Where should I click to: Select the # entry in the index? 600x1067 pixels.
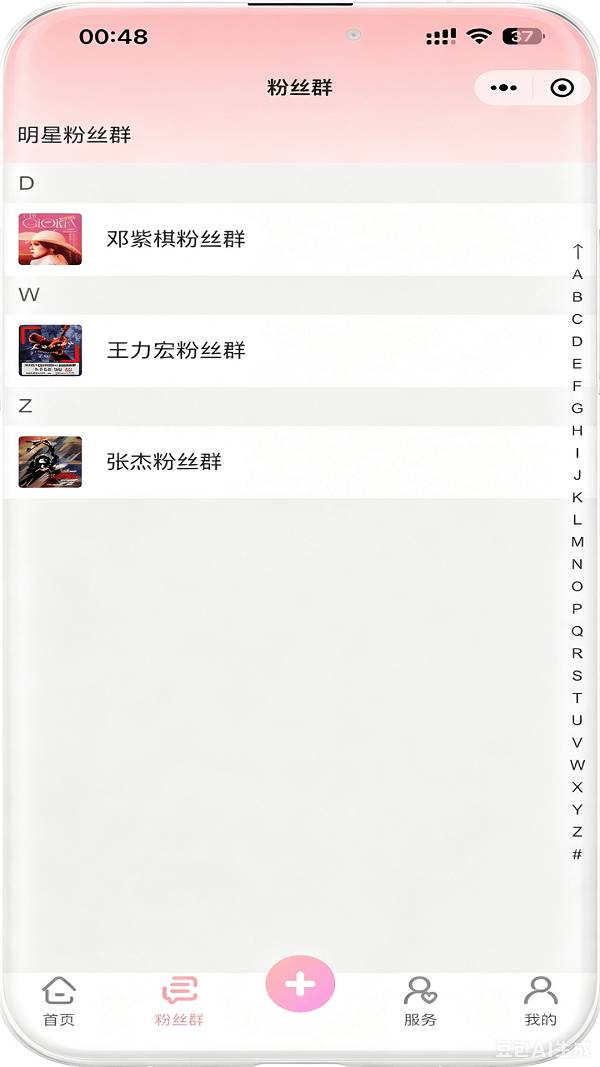tap(578, 854)
